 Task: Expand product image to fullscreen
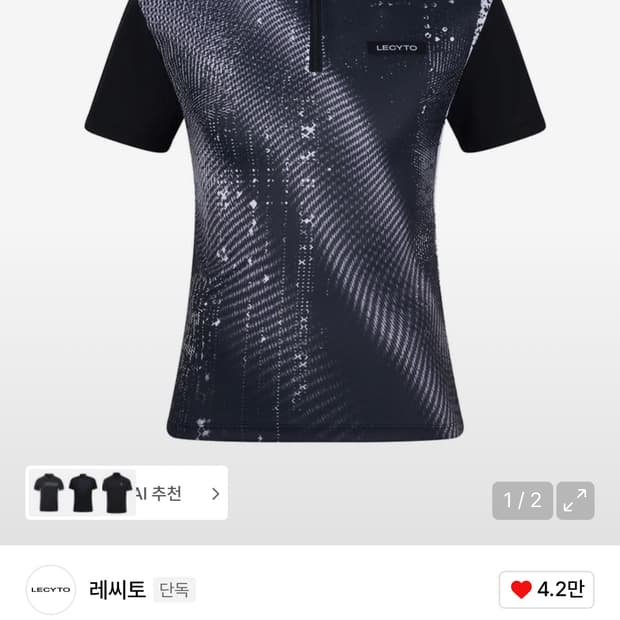(x=575, y=500)
